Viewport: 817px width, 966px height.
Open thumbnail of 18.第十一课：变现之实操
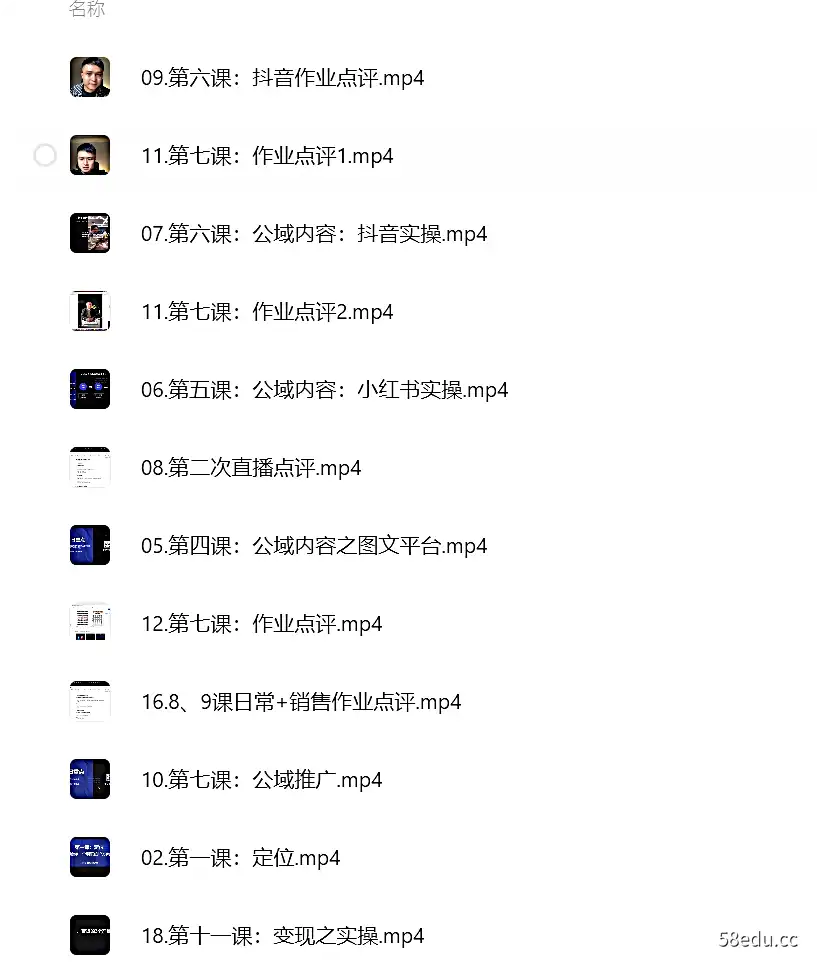[90, 935]
